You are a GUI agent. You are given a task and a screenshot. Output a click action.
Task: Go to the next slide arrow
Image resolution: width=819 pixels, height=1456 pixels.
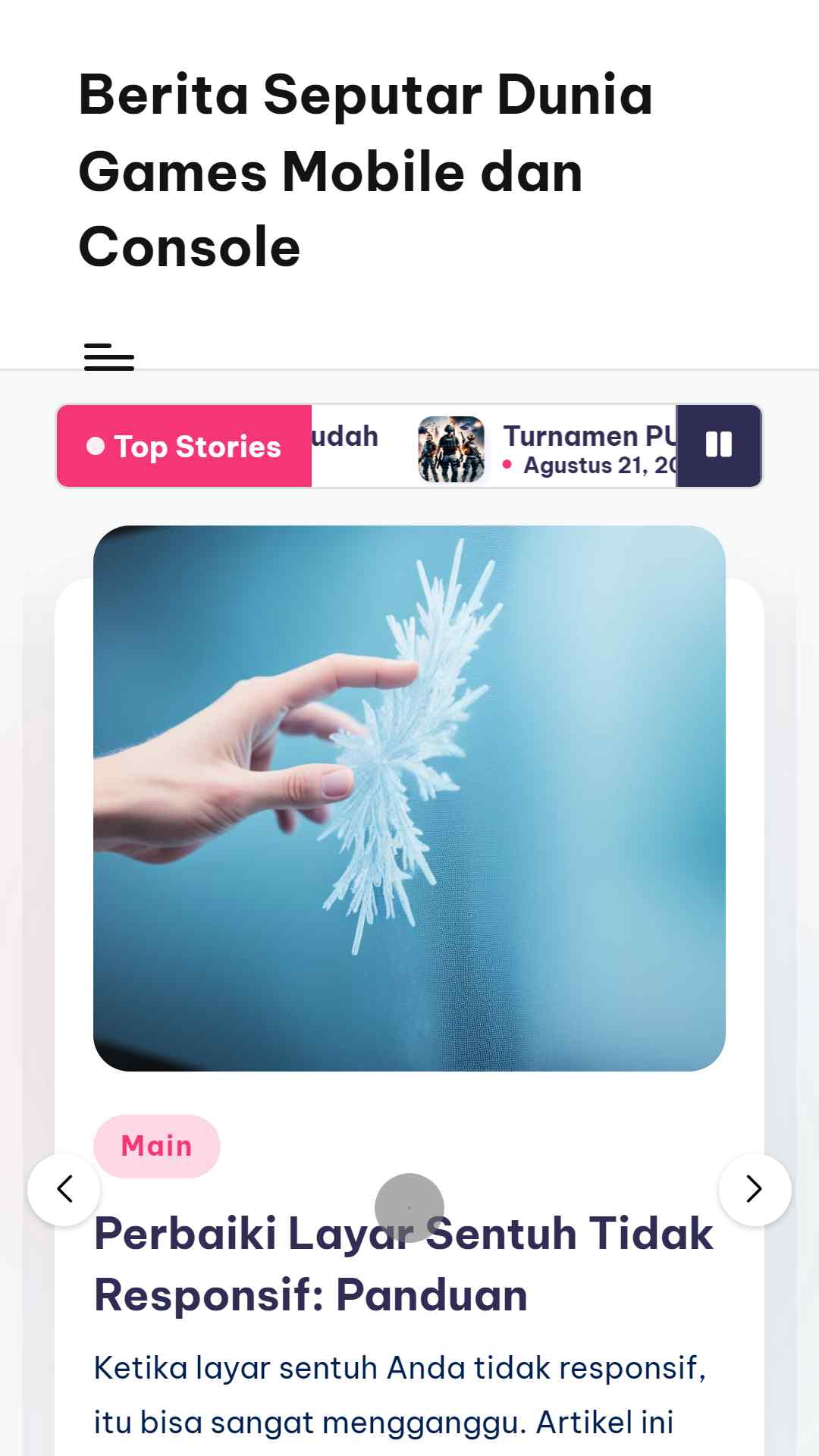tap(755, 1189)
